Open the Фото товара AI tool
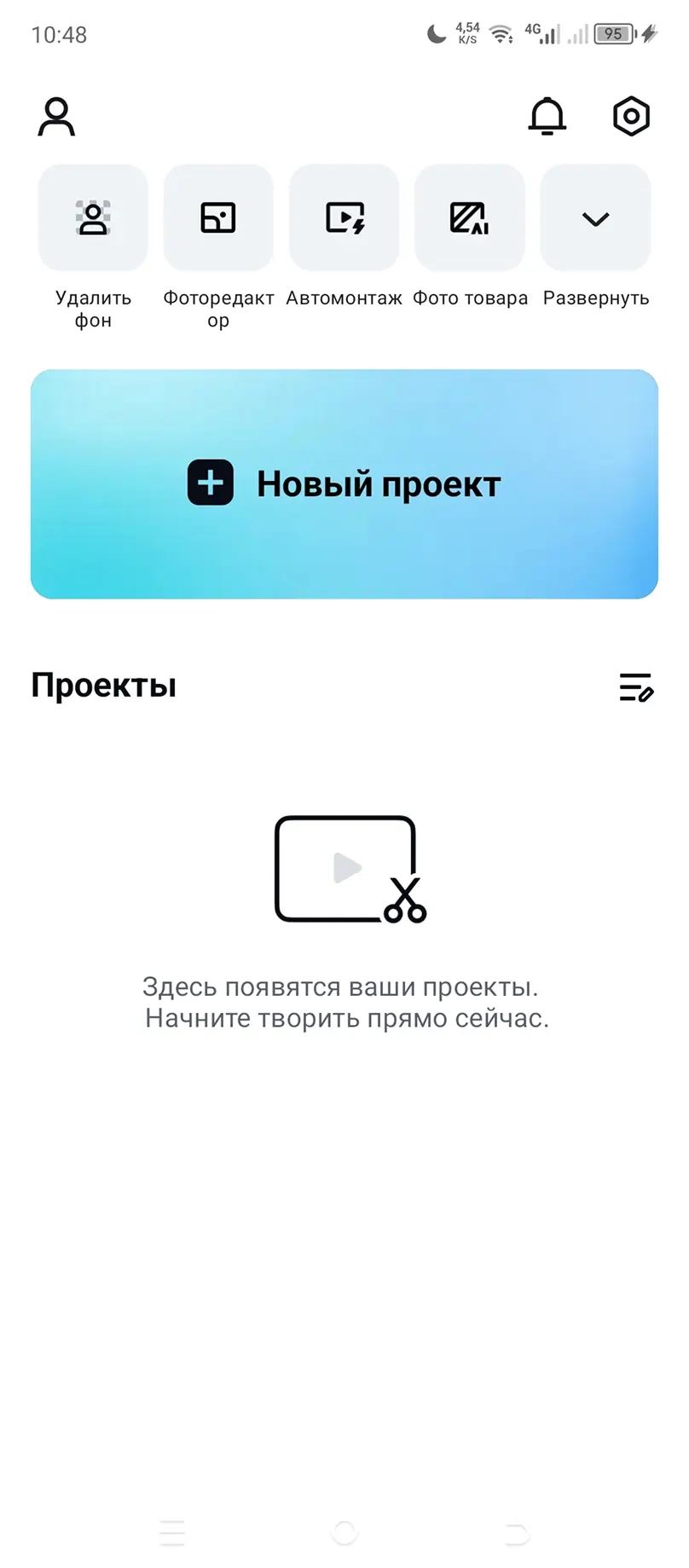 pyautogui.click(x=470, y=218)
